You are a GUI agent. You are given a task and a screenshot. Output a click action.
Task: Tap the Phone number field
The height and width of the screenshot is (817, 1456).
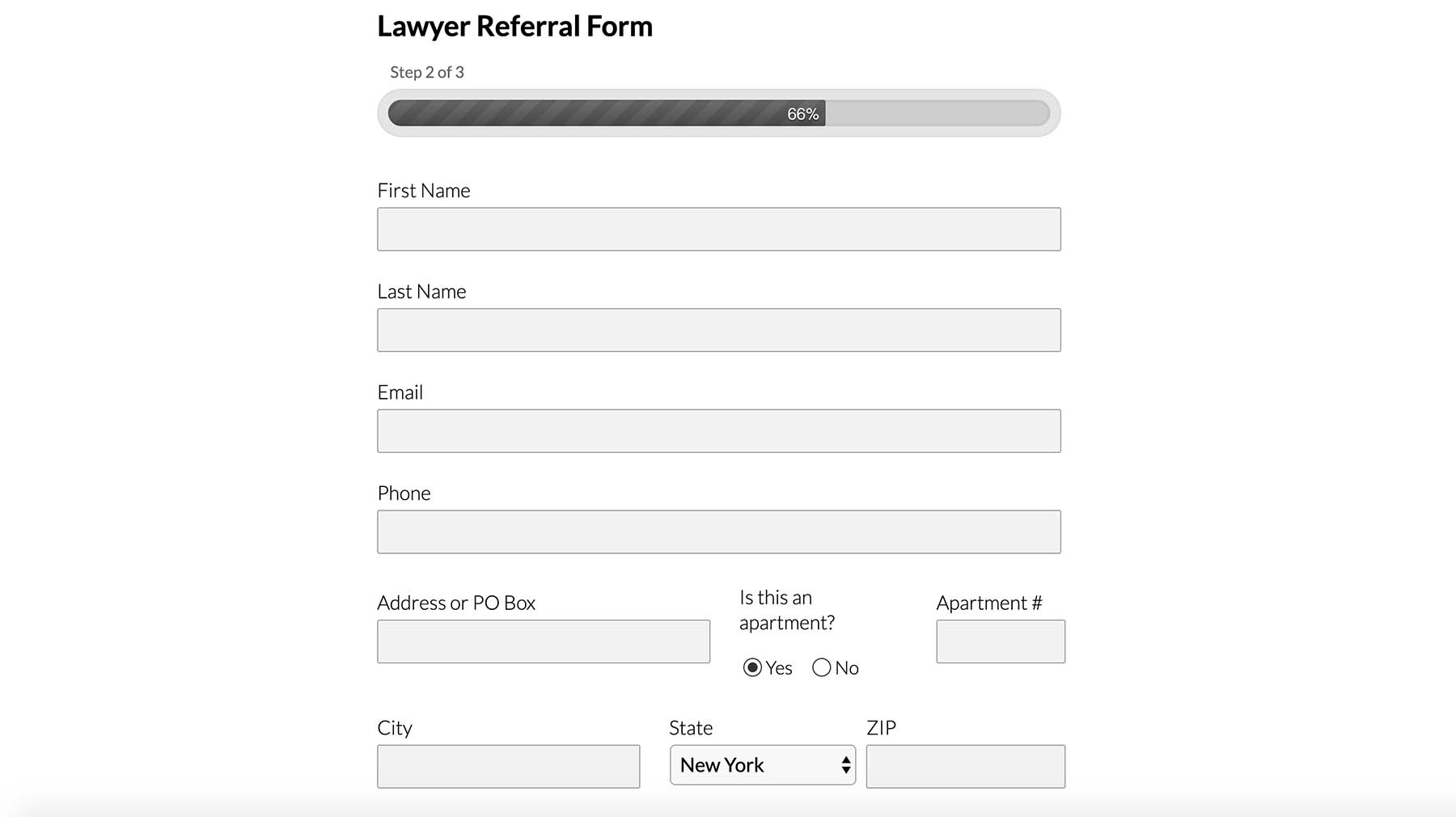pyautogui.click(x=718, y=531)
